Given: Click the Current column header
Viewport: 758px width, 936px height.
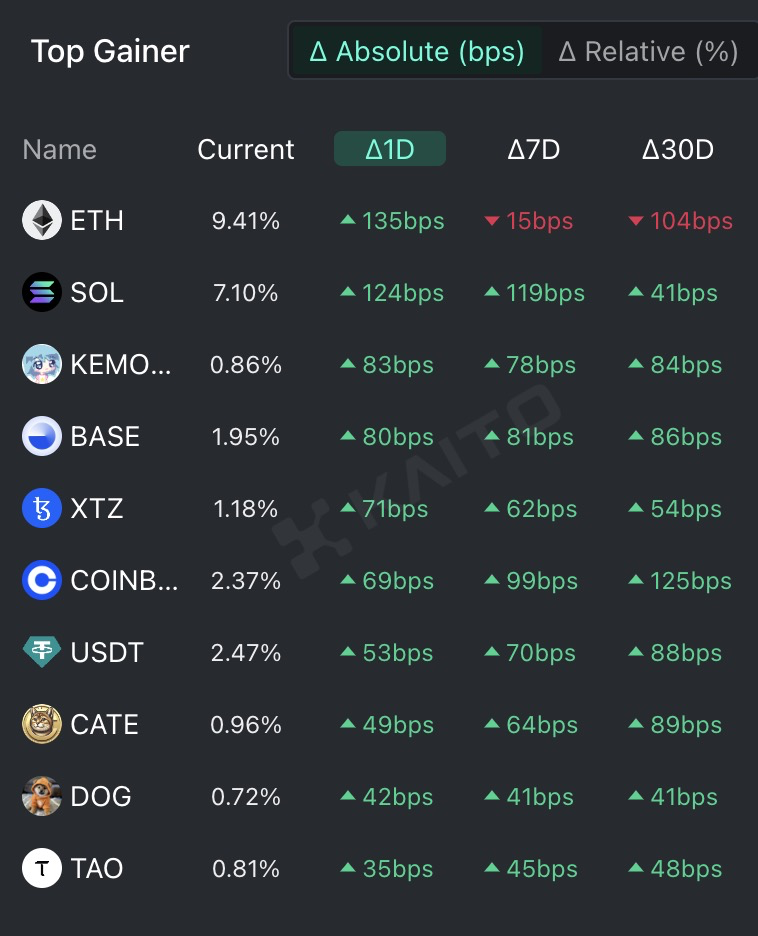Looking at the screenshot, I should pos(245,148).
